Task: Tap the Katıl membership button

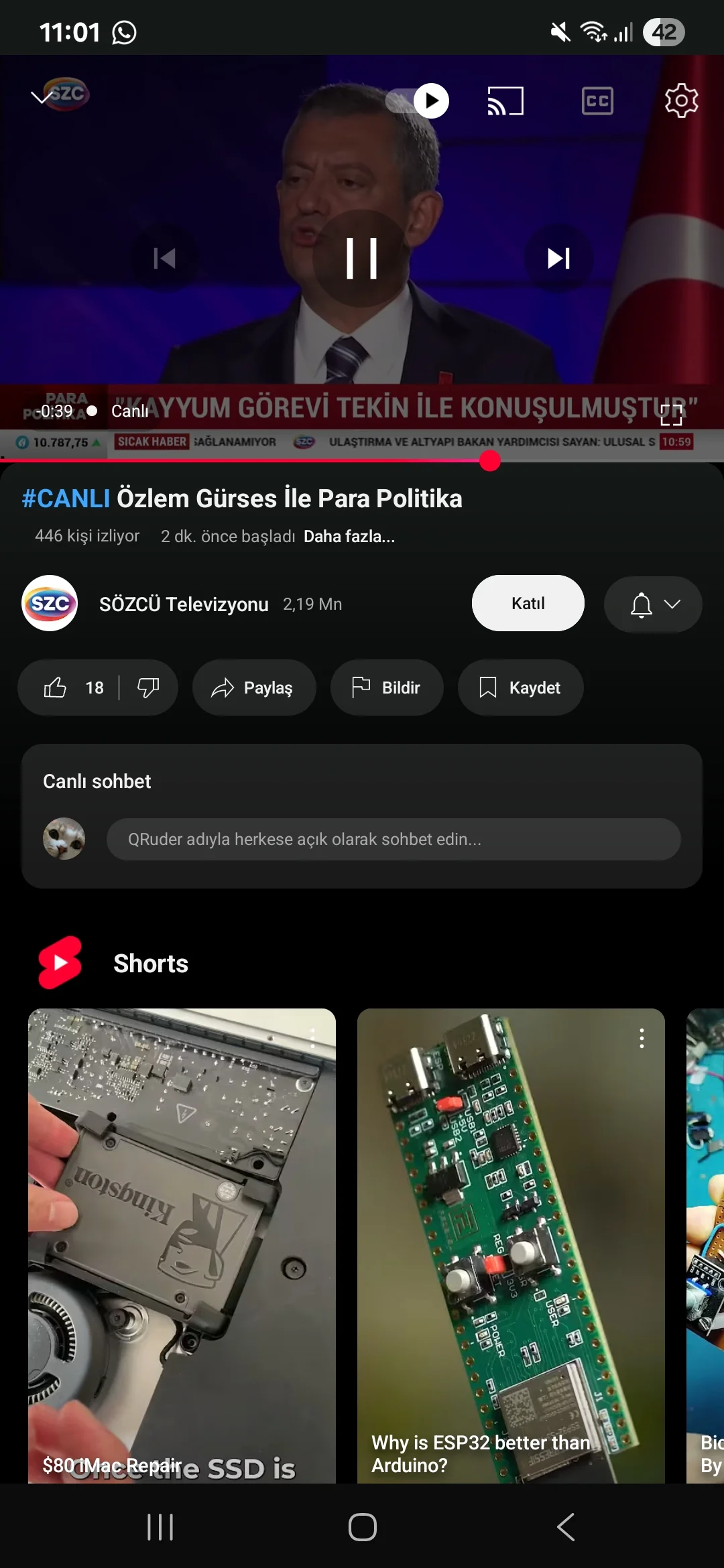Action: click(x=528, y=603)
